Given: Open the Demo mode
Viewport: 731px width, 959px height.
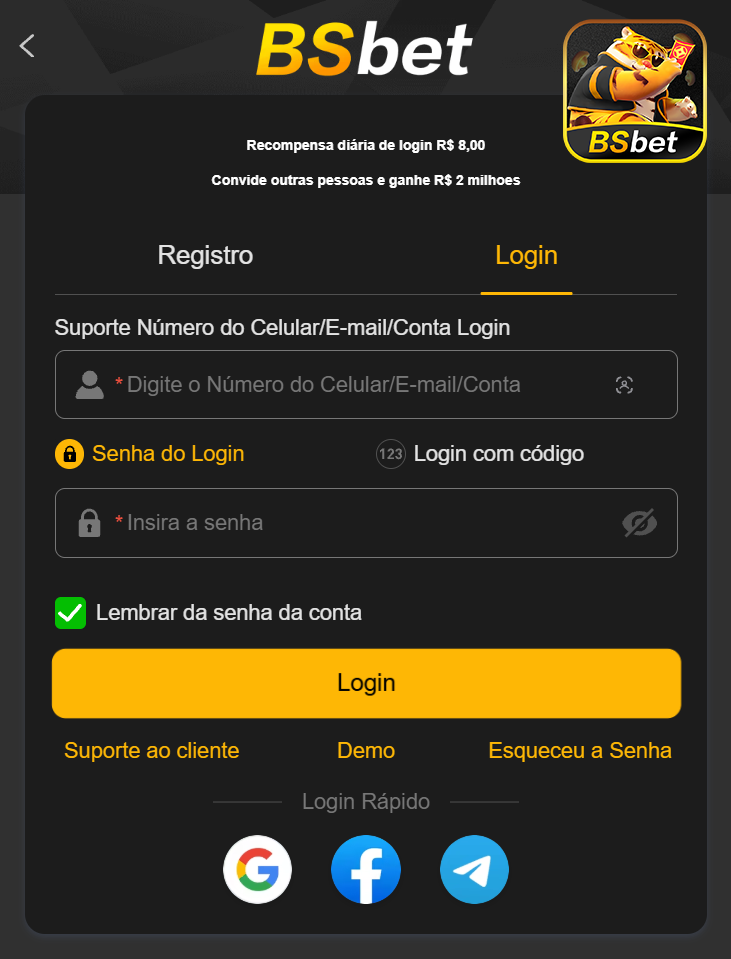Looking at the screenshot, I should (366, 750).
